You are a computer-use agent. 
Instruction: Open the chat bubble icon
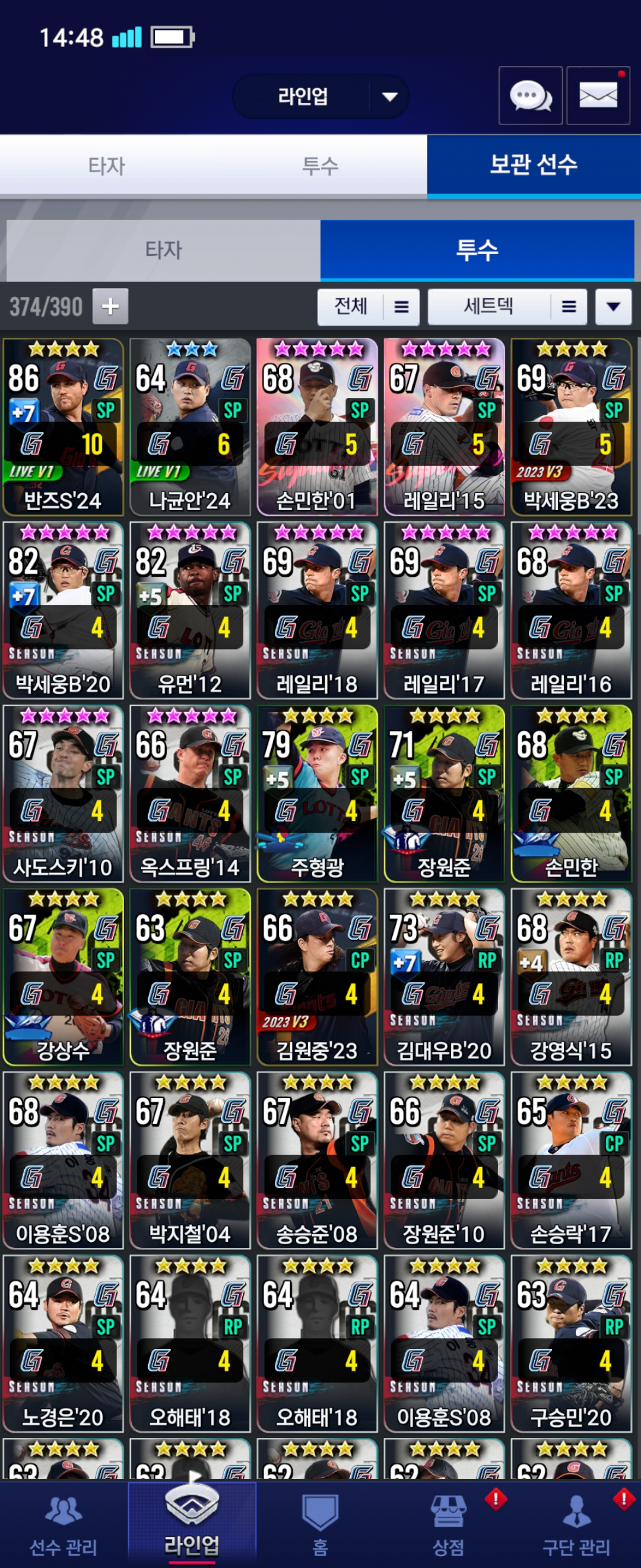tap(529, 96)
